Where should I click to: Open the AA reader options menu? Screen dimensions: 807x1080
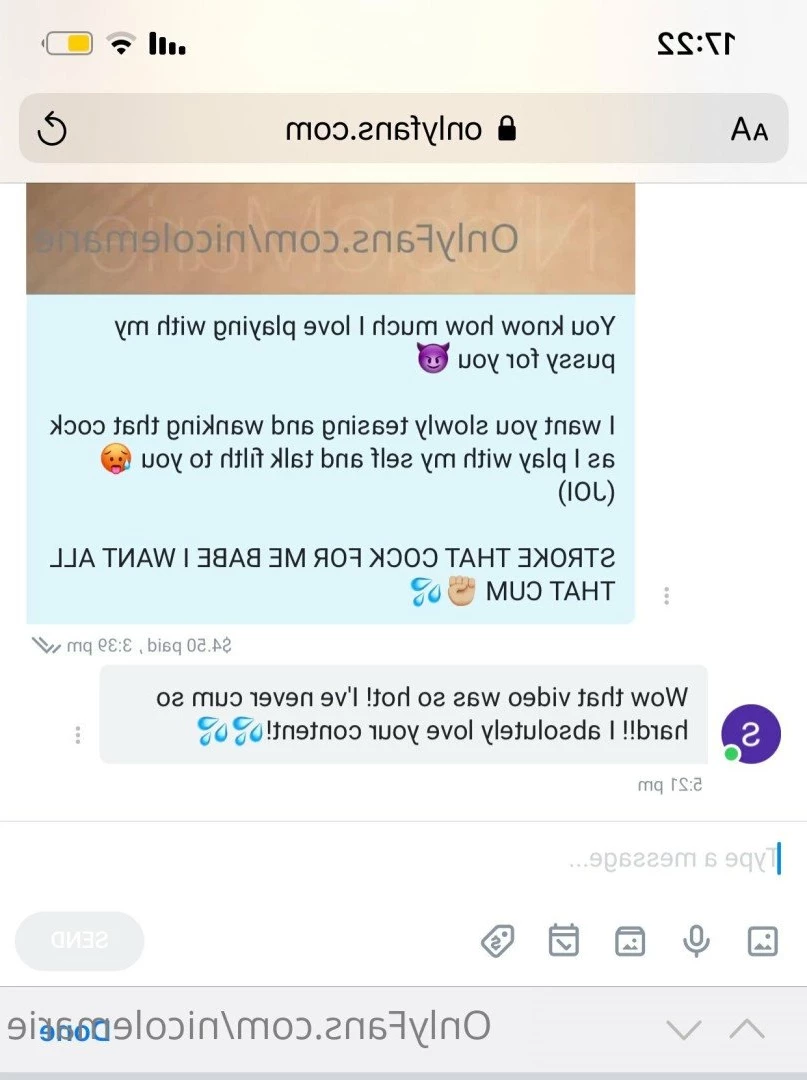pos(749,129)
